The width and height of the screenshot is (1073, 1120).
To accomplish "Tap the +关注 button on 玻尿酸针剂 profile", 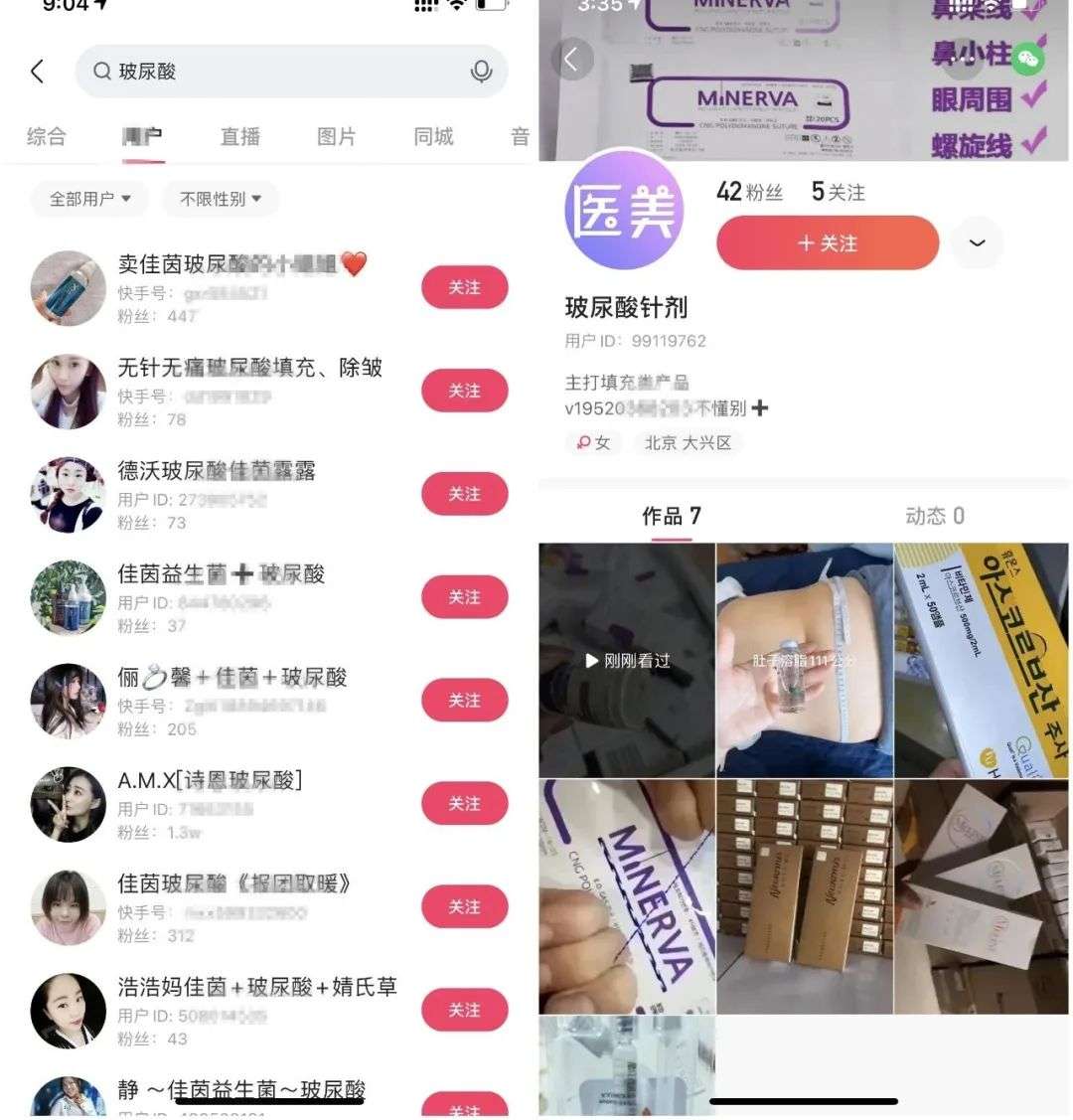I will (826, 243).
